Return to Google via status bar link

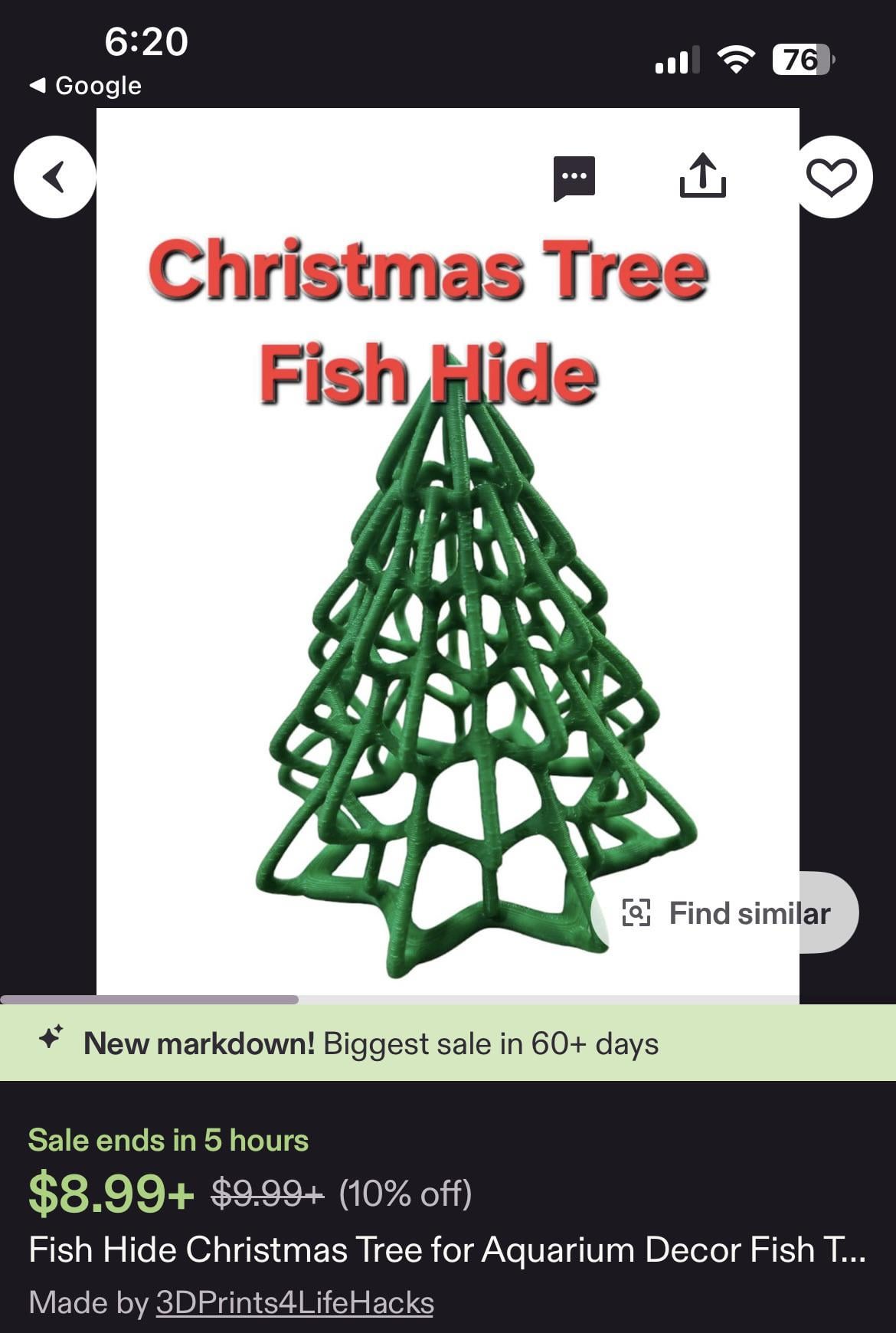[x=86, y=85]
